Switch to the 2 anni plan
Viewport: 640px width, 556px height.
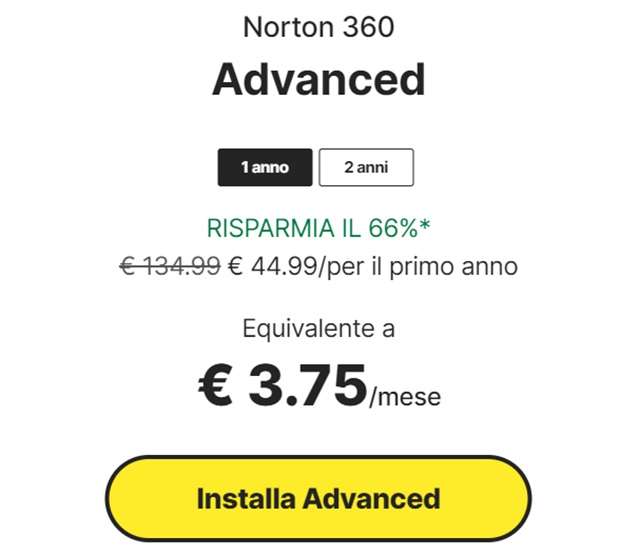click(x=366, y=168)
